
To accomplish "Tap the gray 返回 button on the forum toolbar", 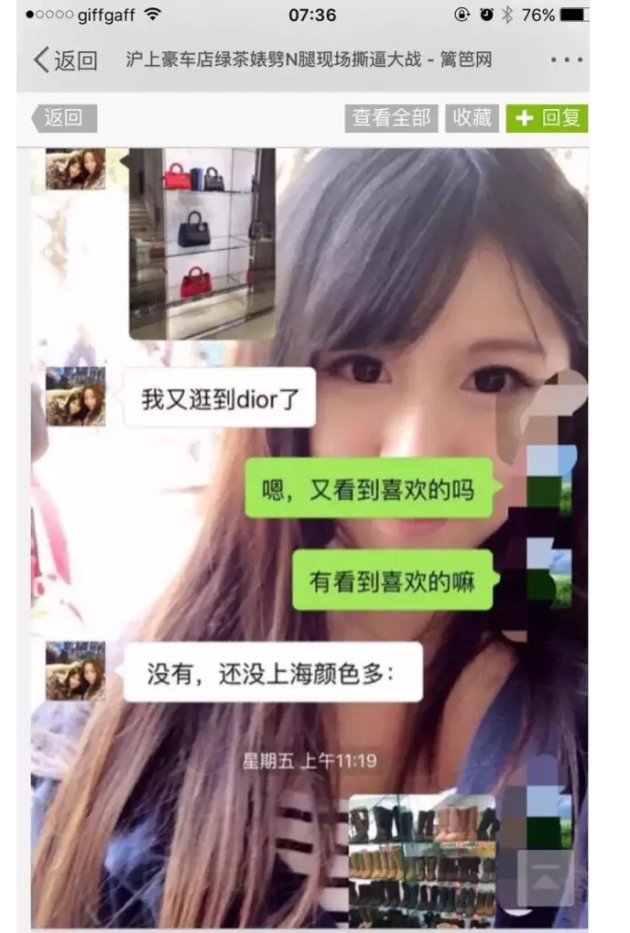I will tap(65, 118).
